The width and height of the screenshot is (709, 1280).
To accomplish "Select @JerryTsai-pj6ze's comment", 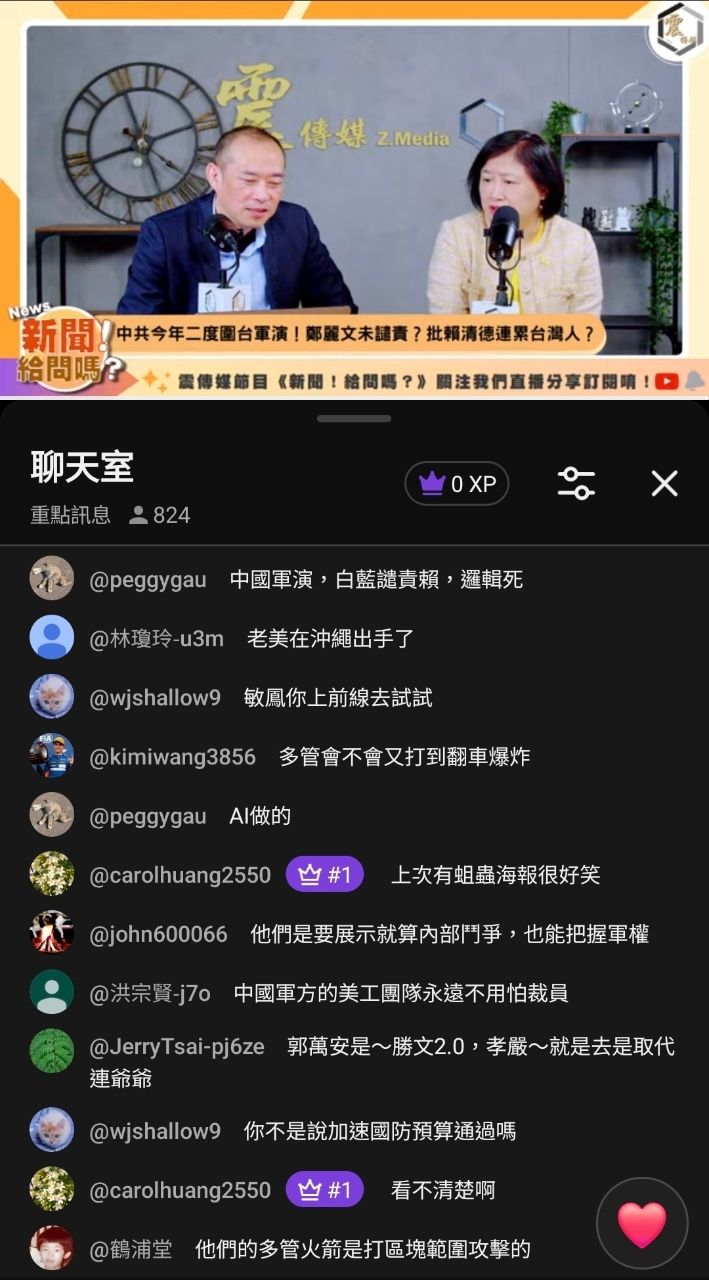I will pos(380,1061).
